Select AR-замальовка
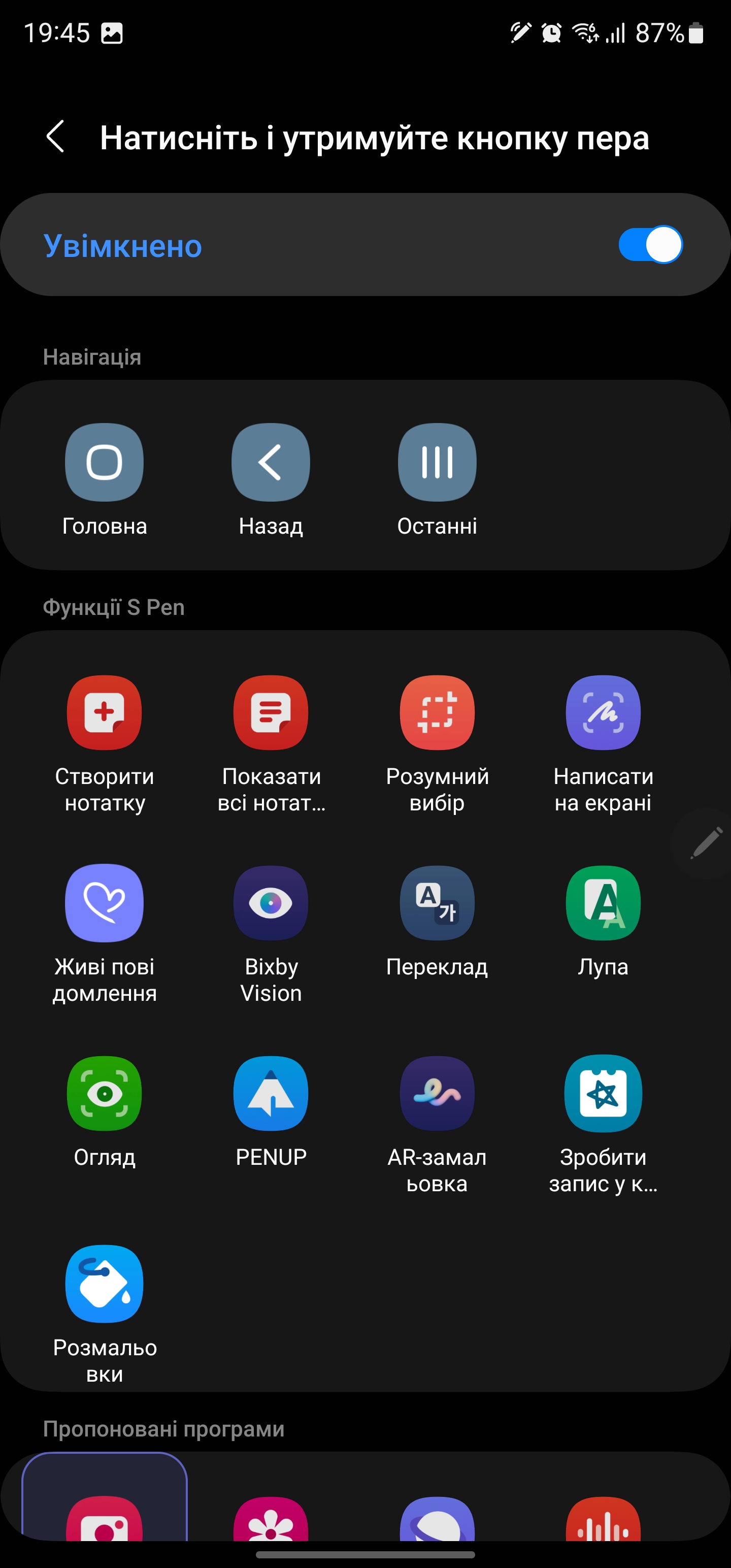This screenshot has height=1568, width=731. coord(437,1093)
